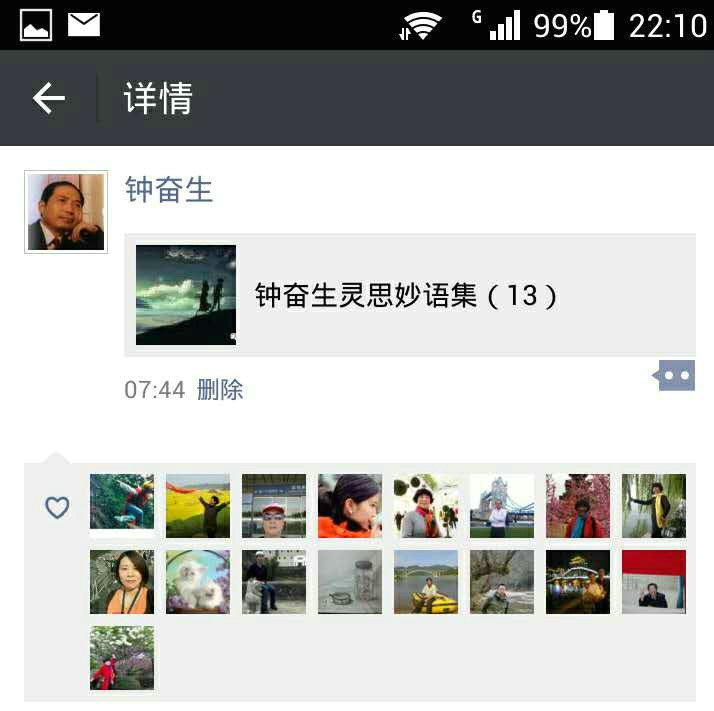Open the liker avatar with red flag background
The height and width of the screenshot is (711, 714).
654,581
